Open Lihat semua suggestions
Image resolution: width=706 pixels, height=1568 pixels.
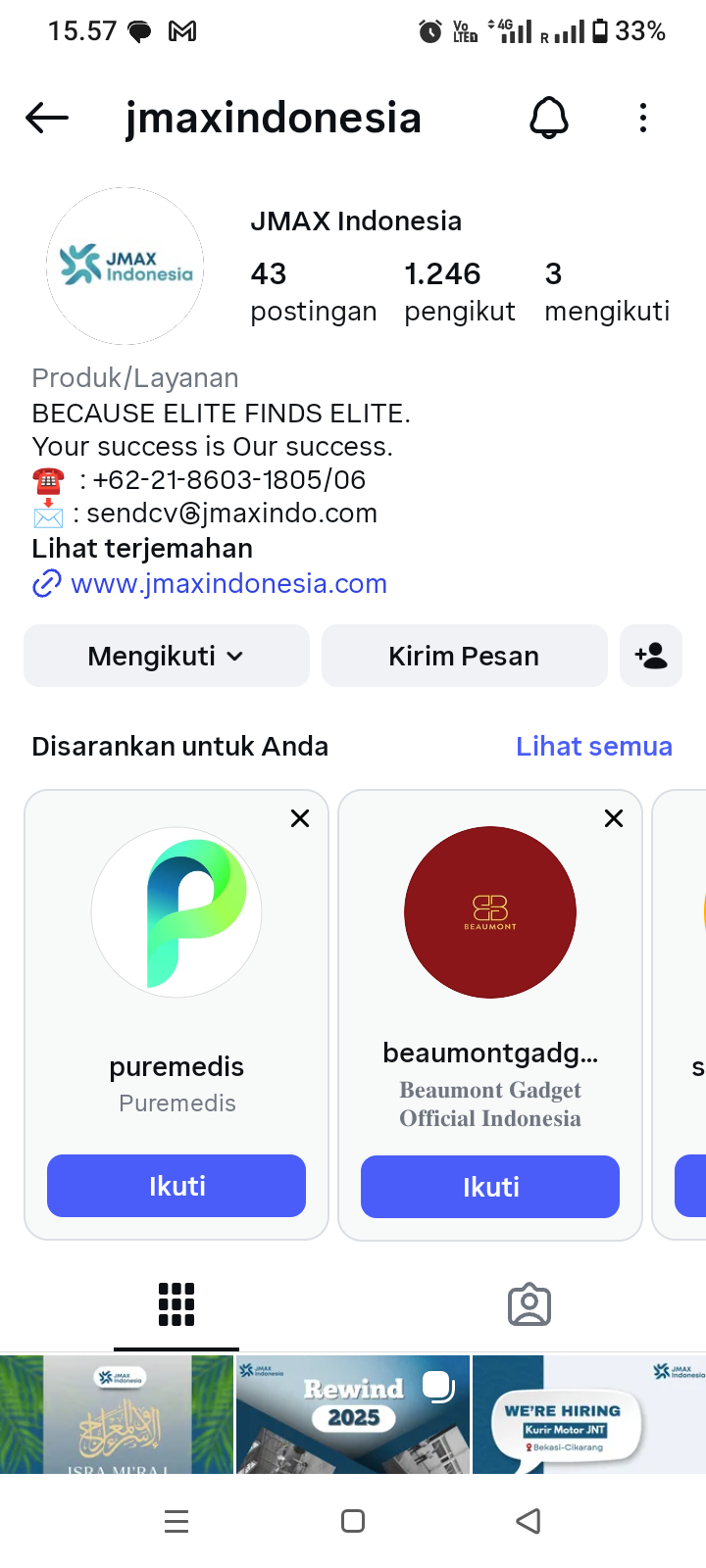click(594, 747)
